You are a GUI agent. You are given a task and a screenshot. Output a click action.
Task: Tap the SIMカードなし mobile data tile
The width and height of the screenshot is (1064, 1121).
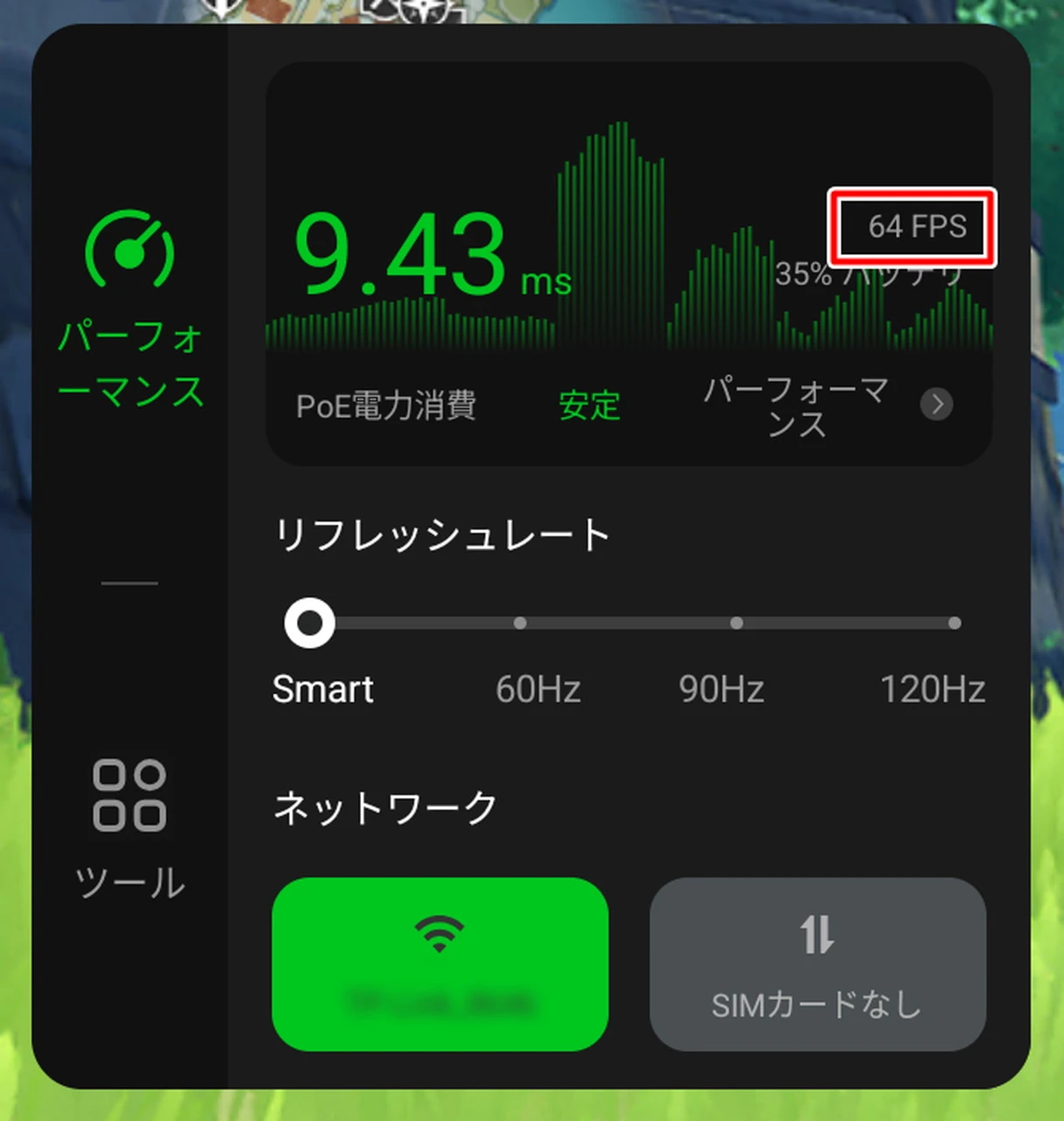817,963
